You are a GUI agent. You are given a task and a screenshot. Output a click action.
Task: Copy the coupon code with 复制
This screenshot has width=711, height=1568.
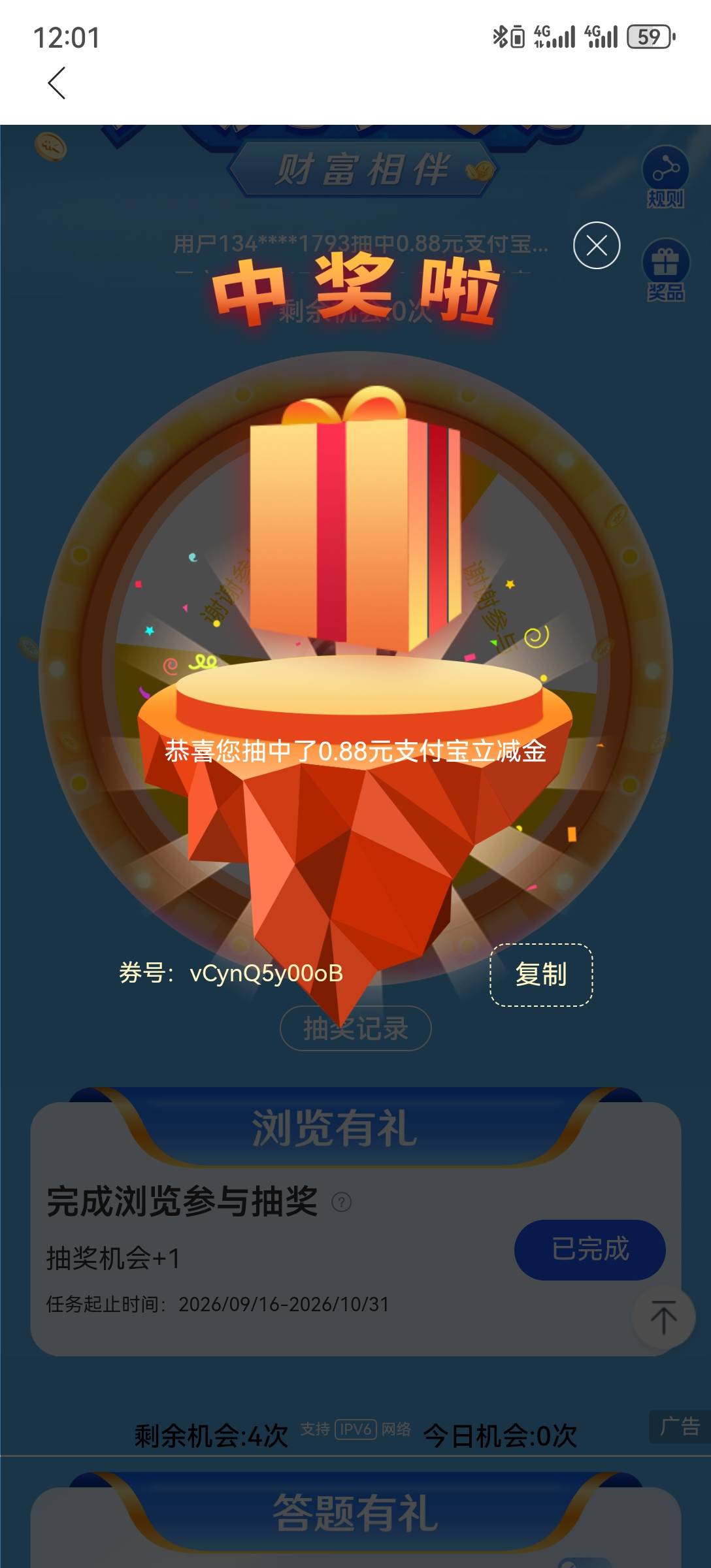(541, 974)
